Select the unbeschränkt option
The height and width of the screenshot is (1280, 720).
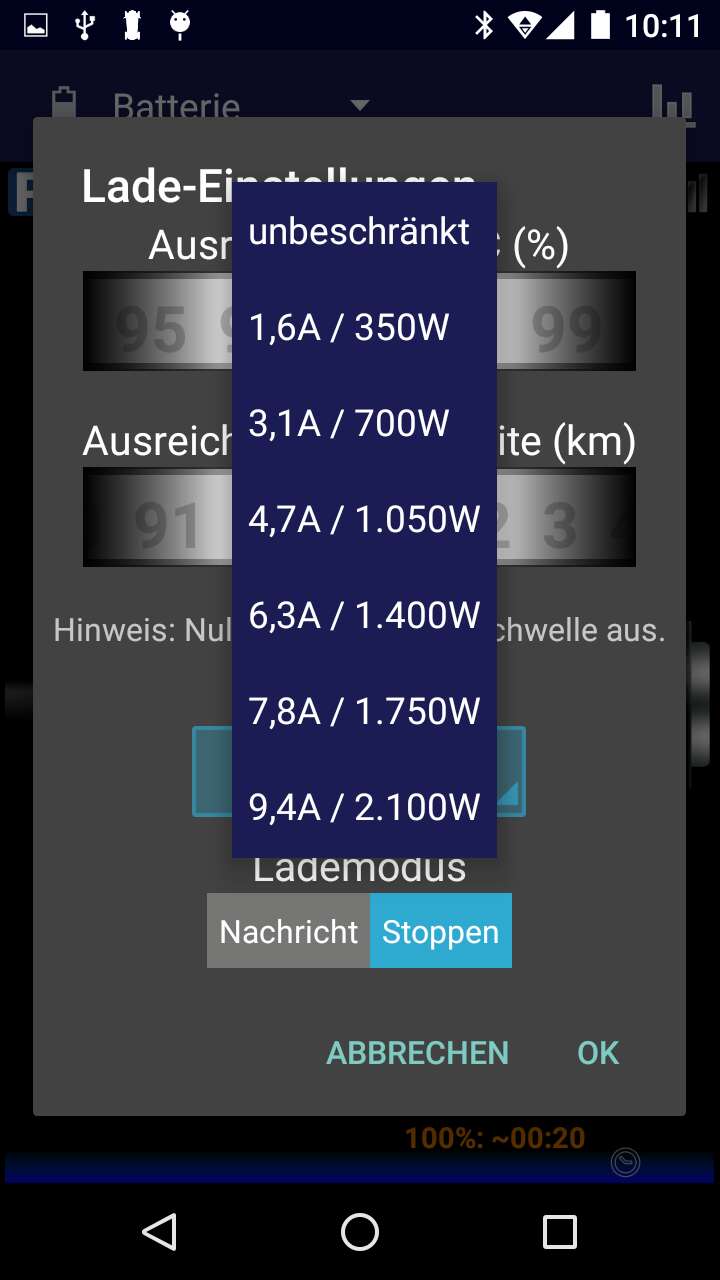coord(360,231)
